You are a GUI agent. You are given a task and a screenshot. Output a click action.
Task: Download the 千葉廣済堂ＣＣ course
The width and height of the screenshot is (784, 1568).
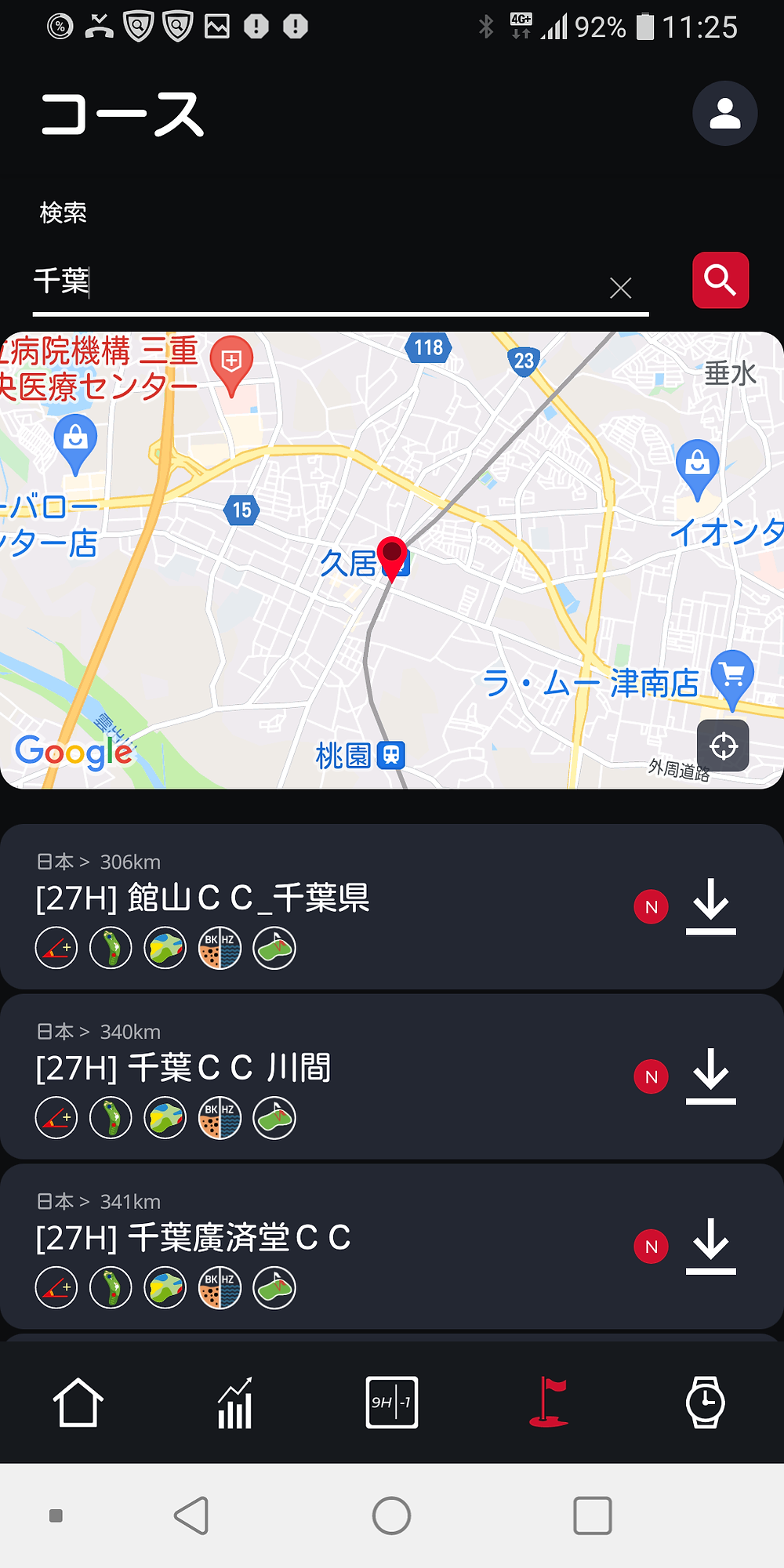(710, 1246)
